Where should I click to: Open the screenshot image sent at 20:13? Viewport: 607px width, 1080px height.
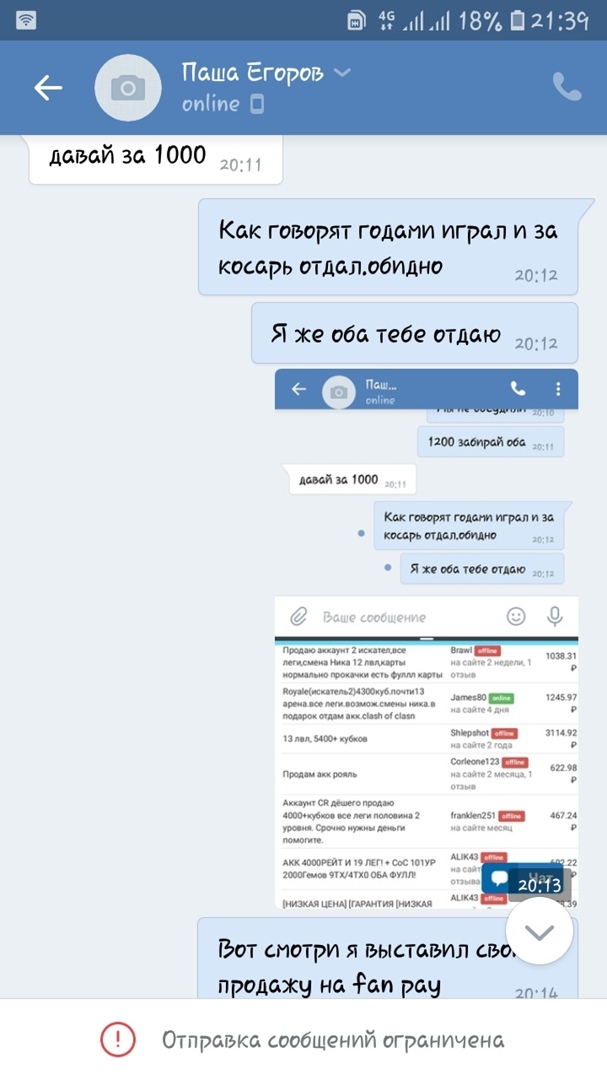425,640
